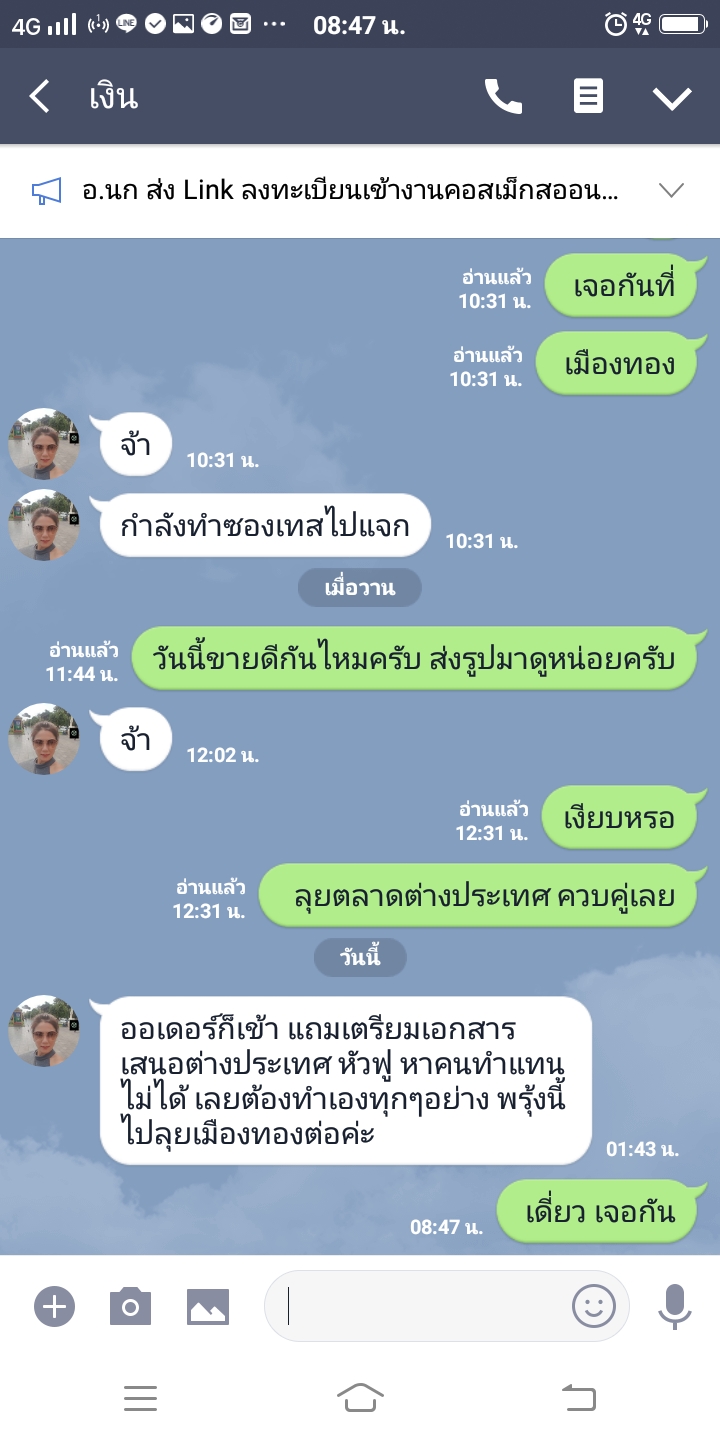Tap the system home button

(x=360, y=1398)
